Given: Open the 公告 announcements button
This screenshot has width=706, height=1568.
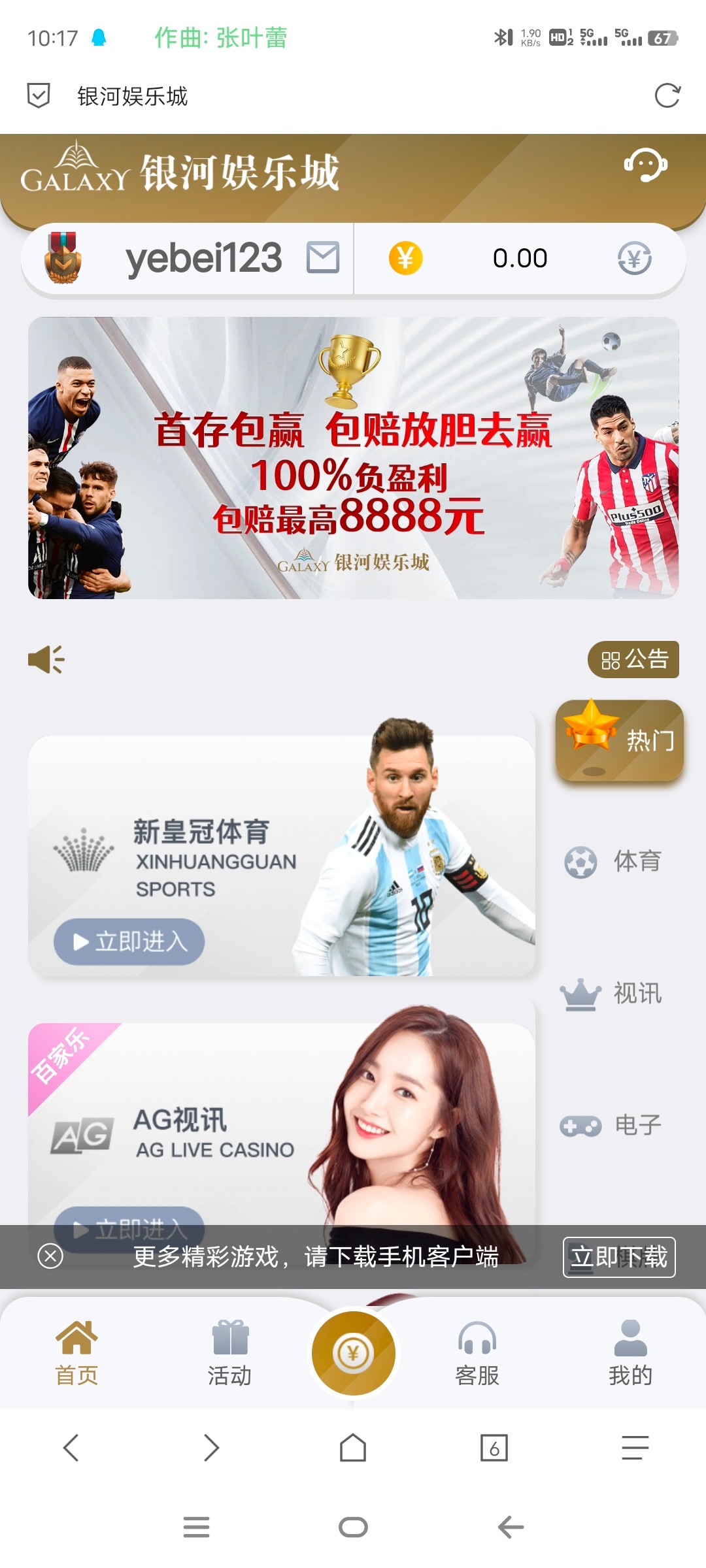Looking at the screenshot, I should click(633, 659).
